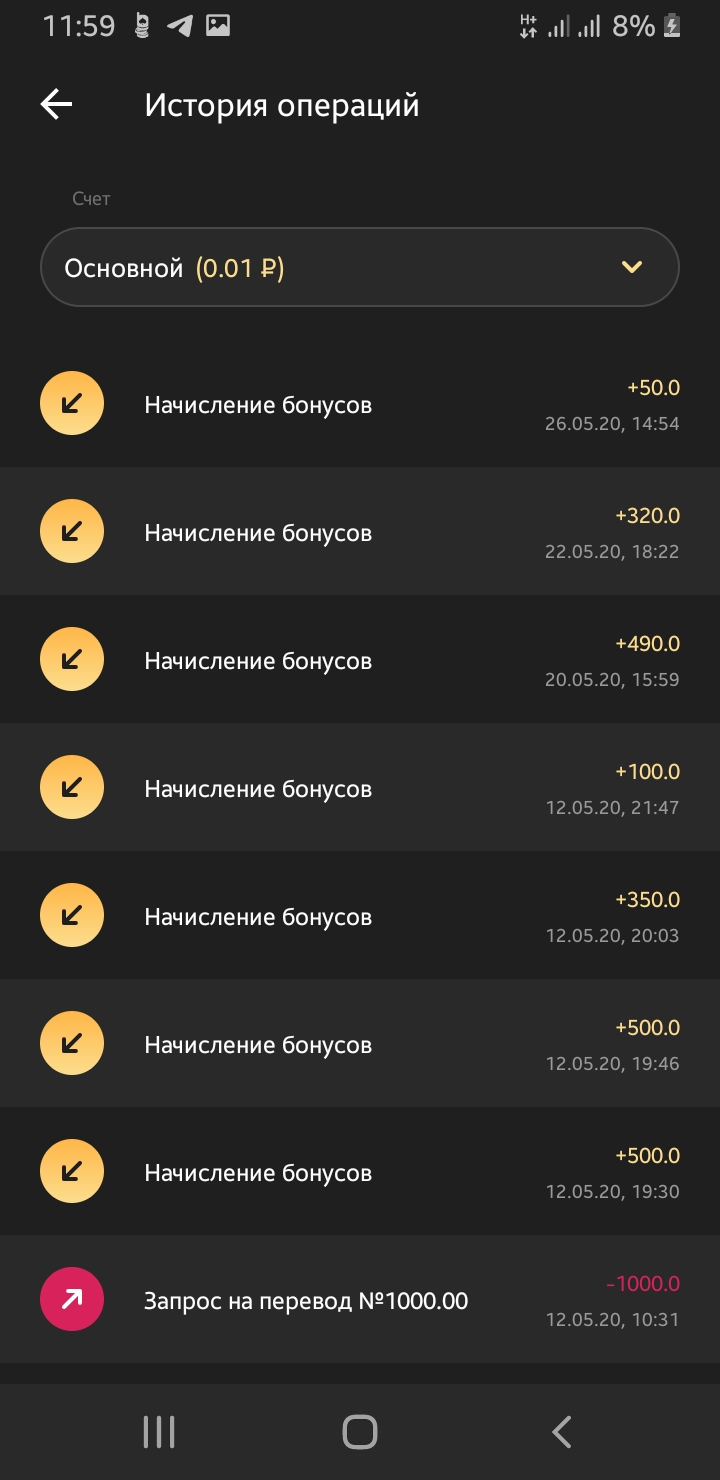Open Запрос на перевод №1000.00
This screenshot has height=1480, width=720.
click(360, 1300)
